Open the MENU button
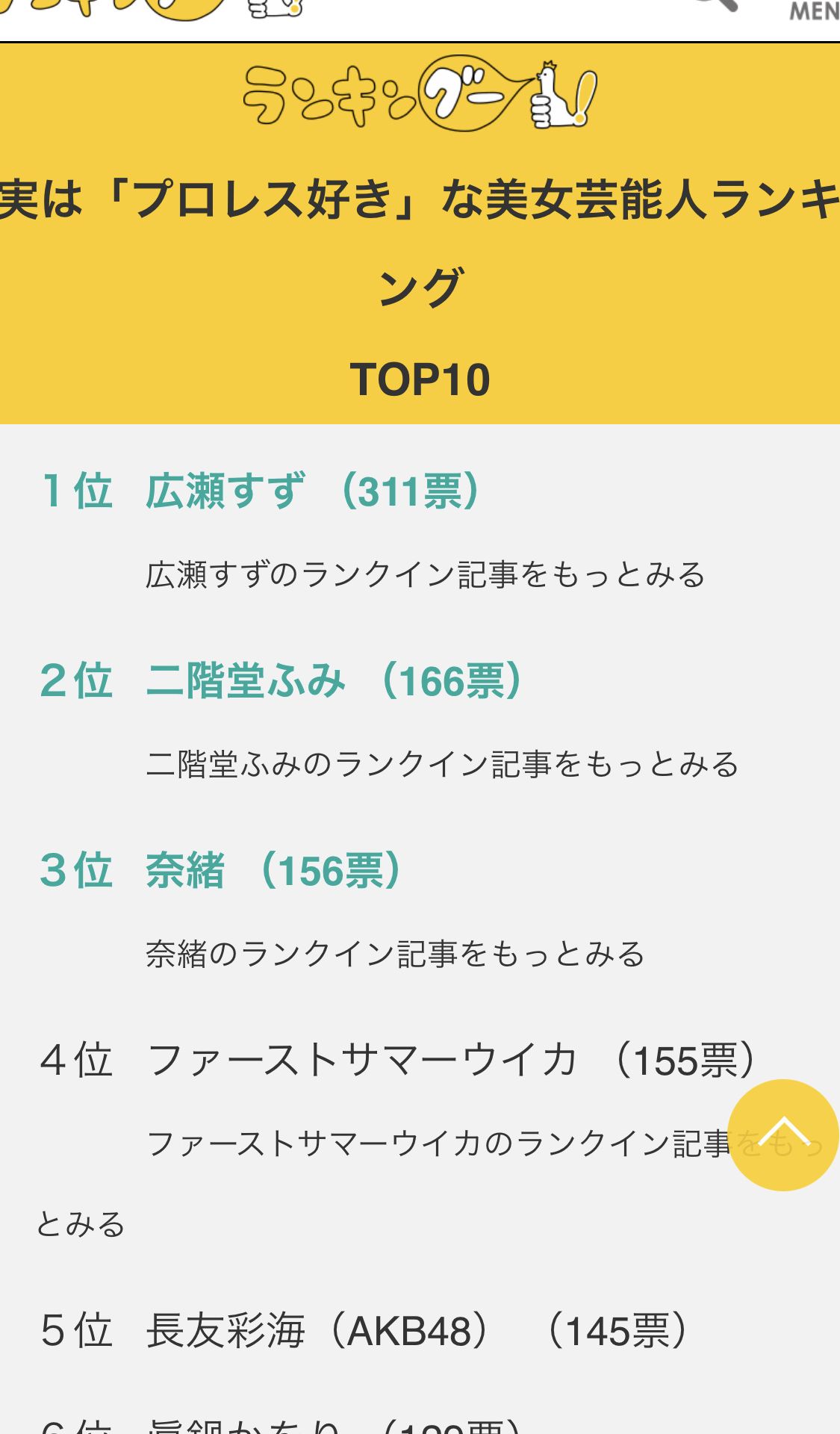 pyautogui.click(x=814, y=10)
